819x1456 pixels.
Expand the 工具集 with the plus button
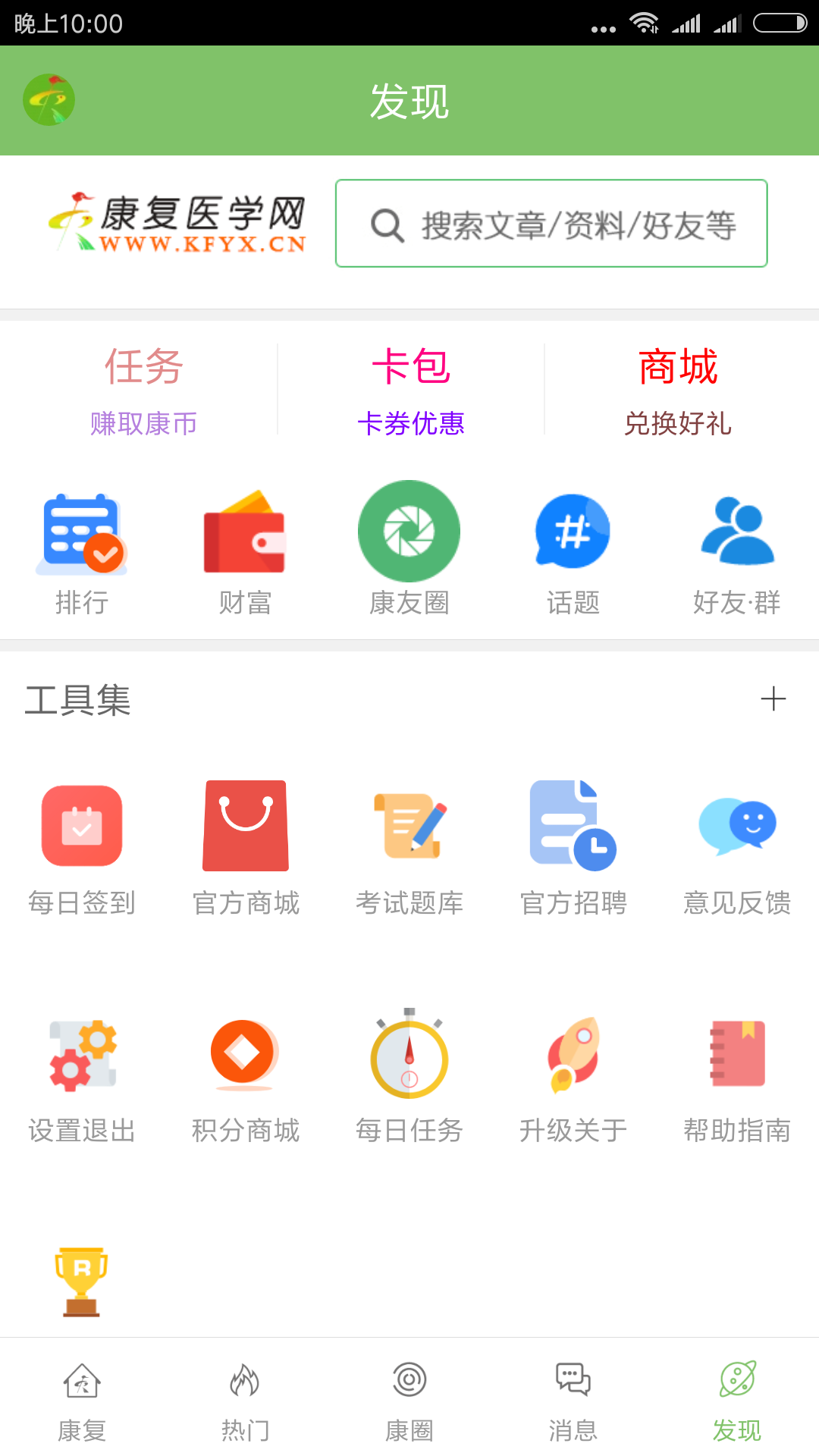pos(774,699)
